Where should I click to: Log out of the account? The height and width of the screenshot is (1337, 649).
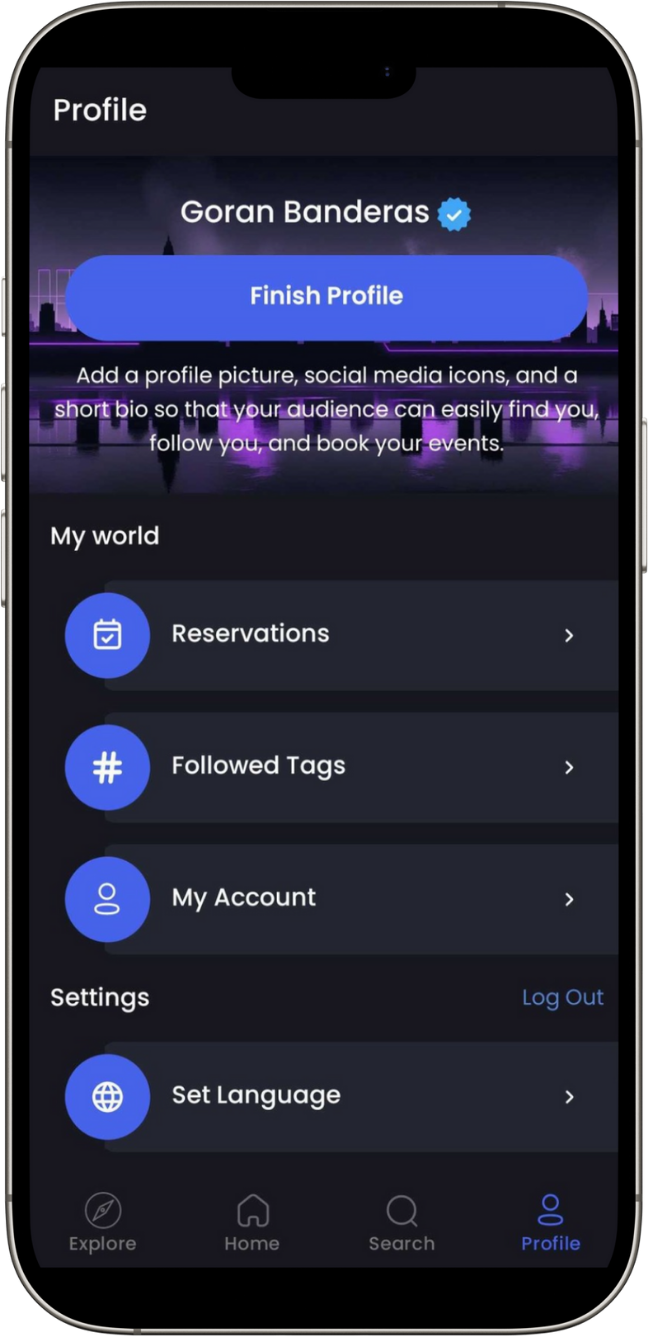(x=563, y=998)
